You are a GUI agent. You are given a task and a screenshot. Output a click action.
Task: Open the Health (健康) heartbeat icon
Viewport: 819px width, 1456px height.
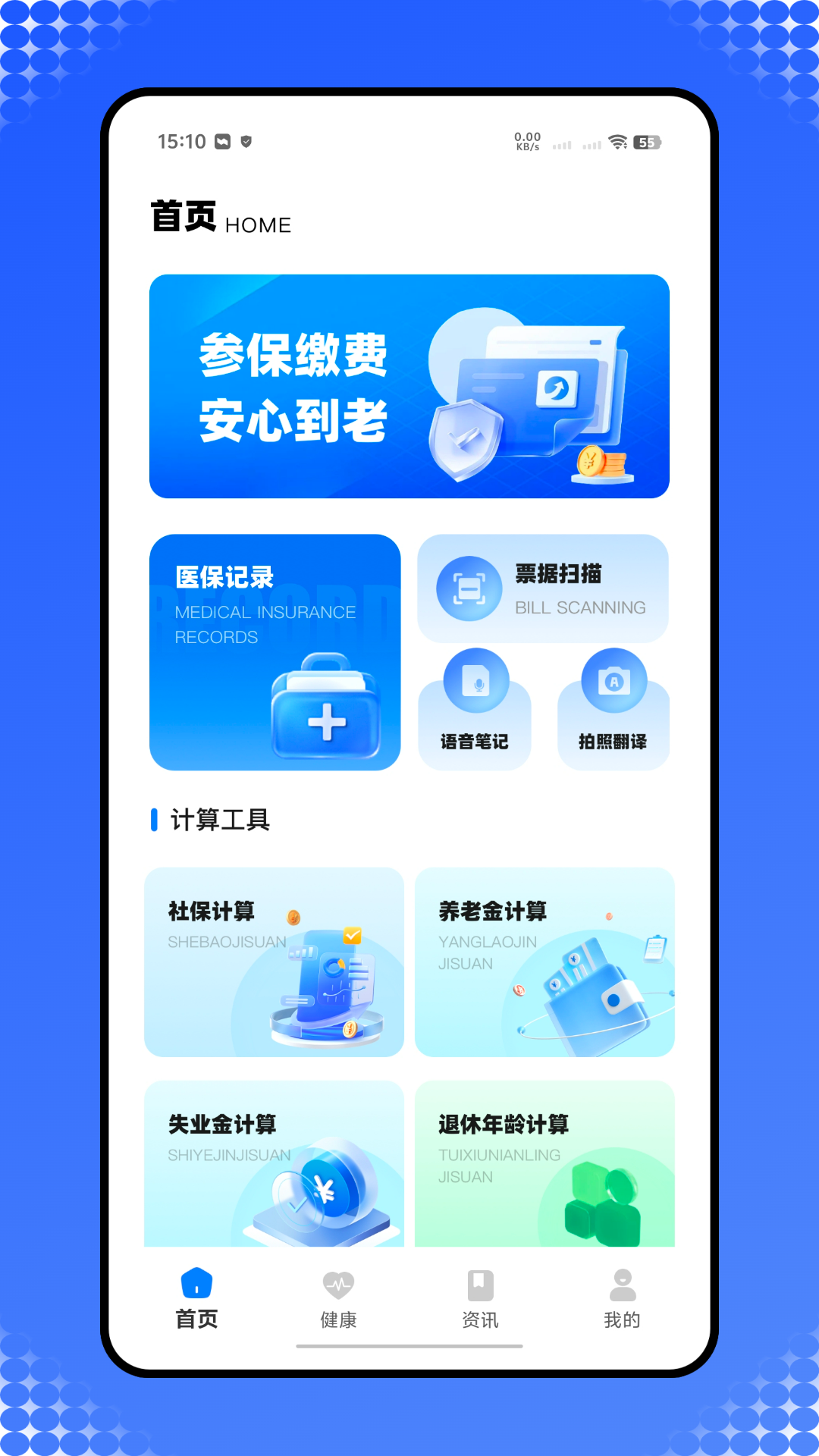coord(338,1285)
